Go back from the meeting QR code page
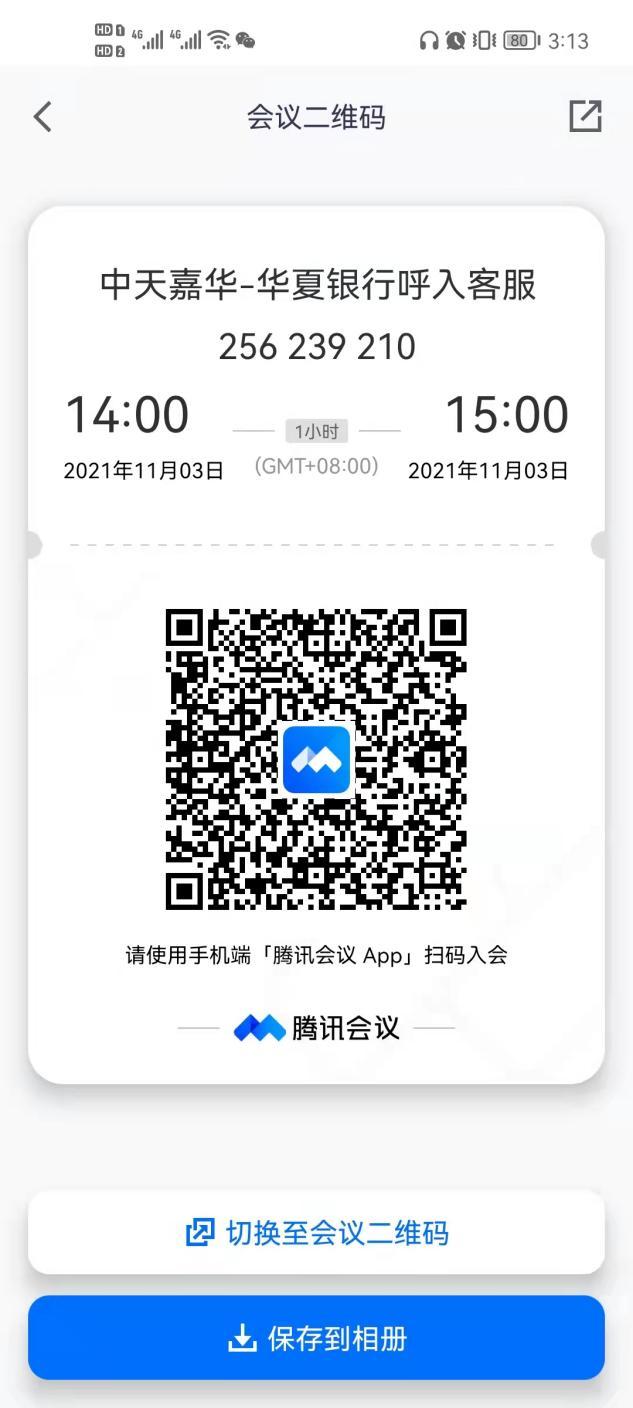Image resolution: width=633 pixels, height=1408 pixels. click(x=42, y=117)
